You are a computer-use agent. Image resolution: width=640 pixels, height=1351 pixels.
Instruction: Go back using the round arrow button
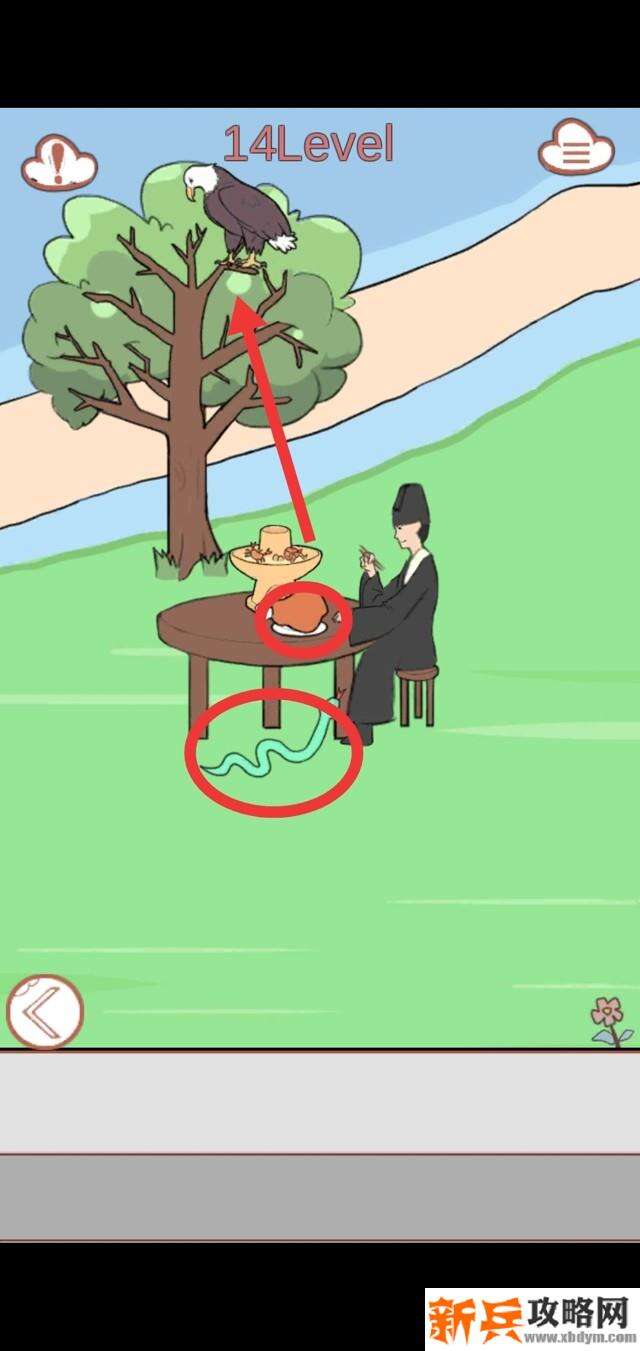coord(44,1011)
